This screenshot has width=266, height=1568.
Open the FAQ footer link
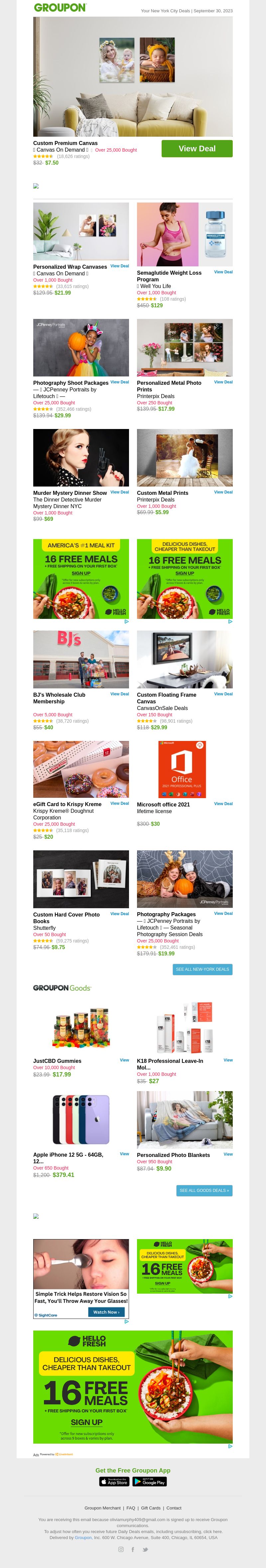(x=131, y=1508)
